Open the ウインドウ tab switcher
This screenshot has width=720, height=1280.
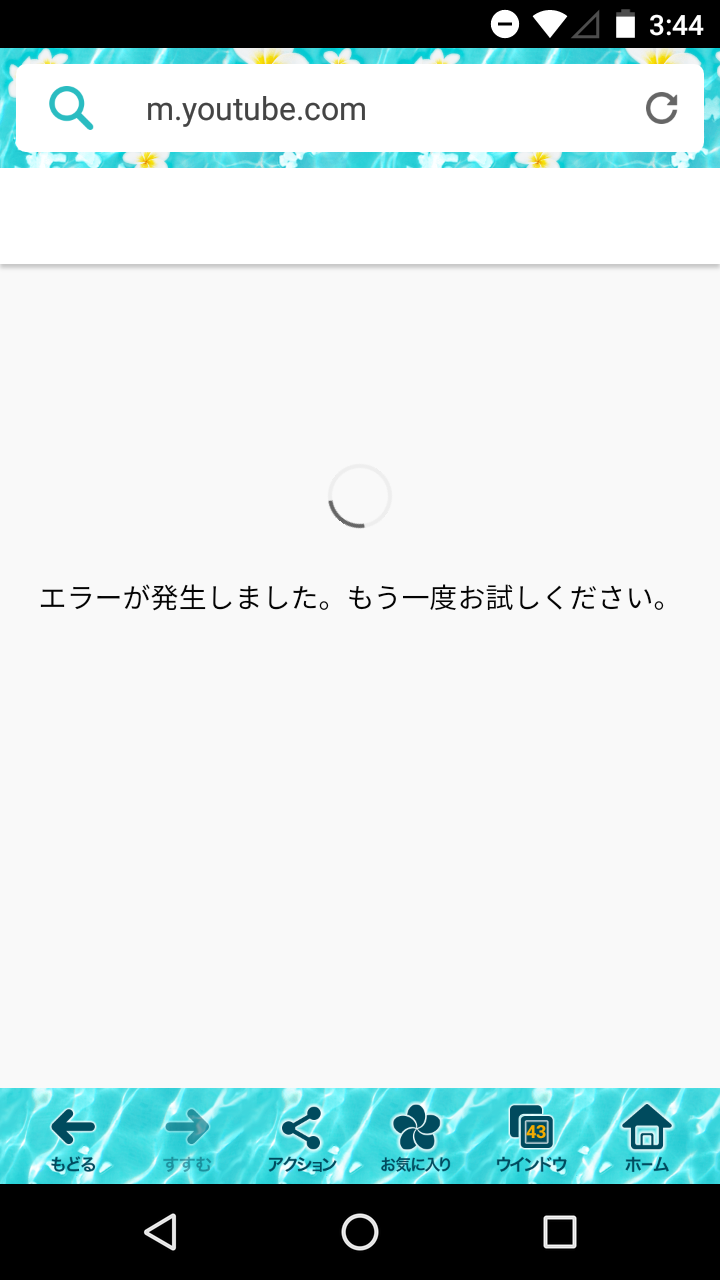pyautogui.click(x=531, y=1138)
